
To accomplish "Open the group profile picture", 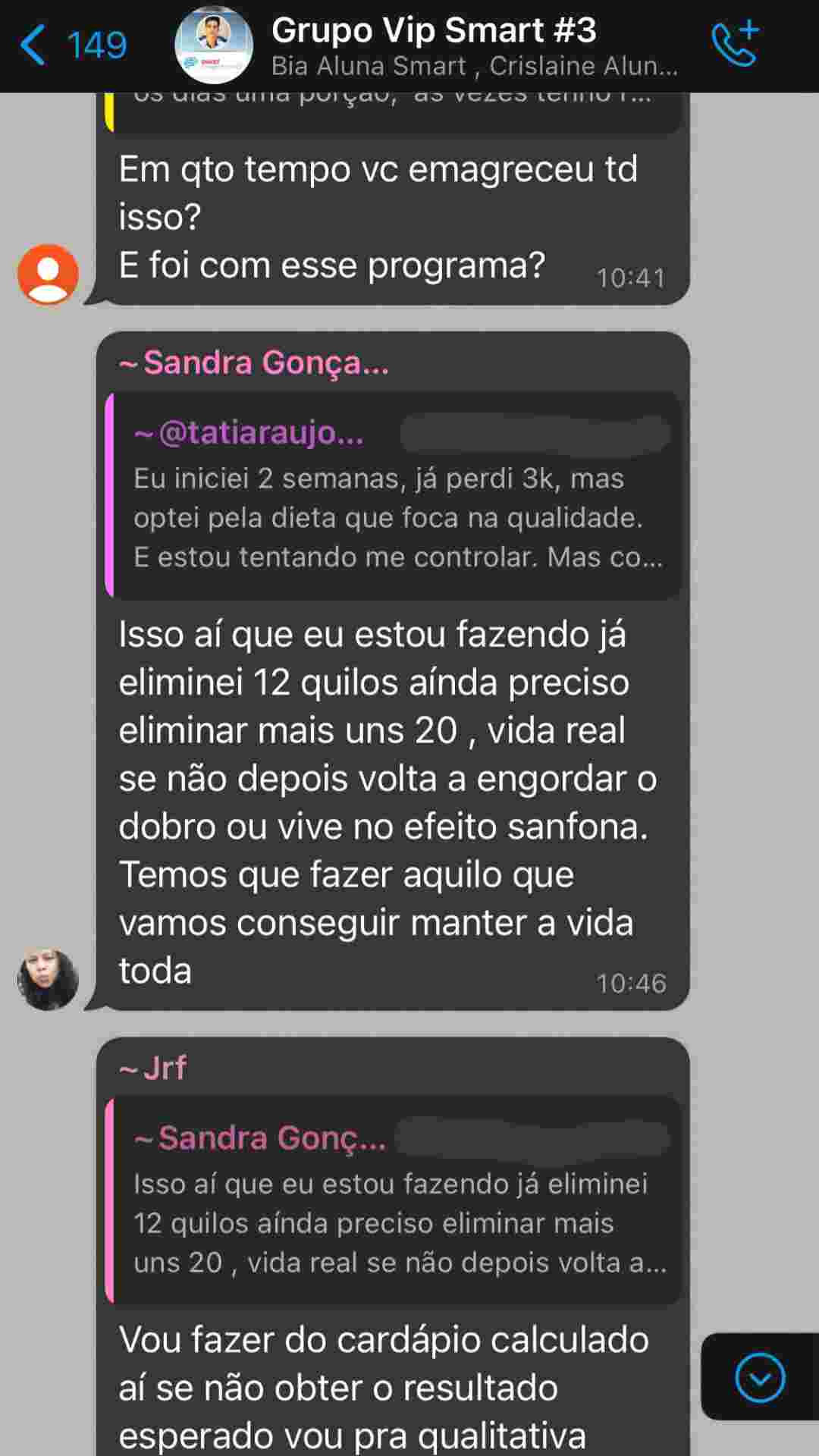I will point(213,45).
